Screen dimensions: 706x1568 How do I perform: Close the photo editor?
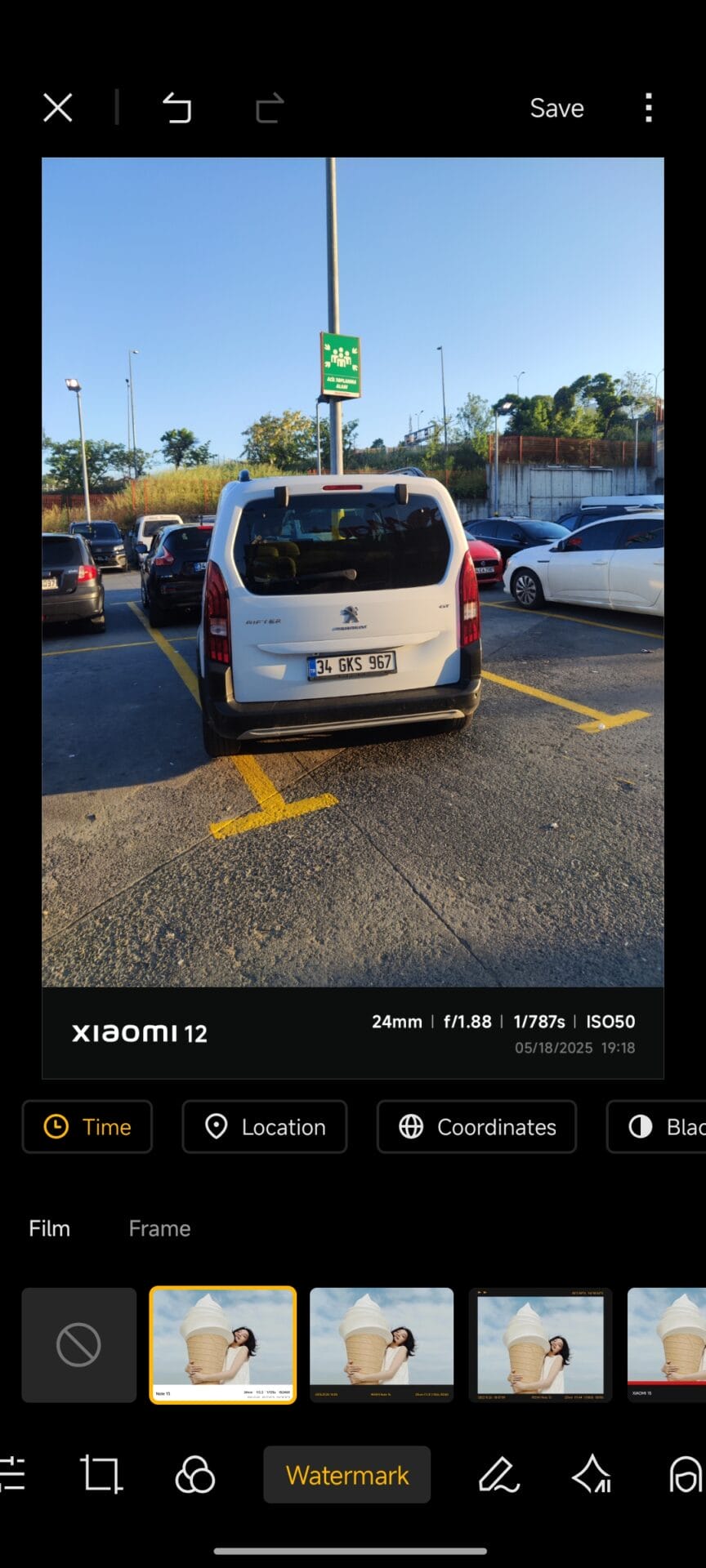pos(57,108)
